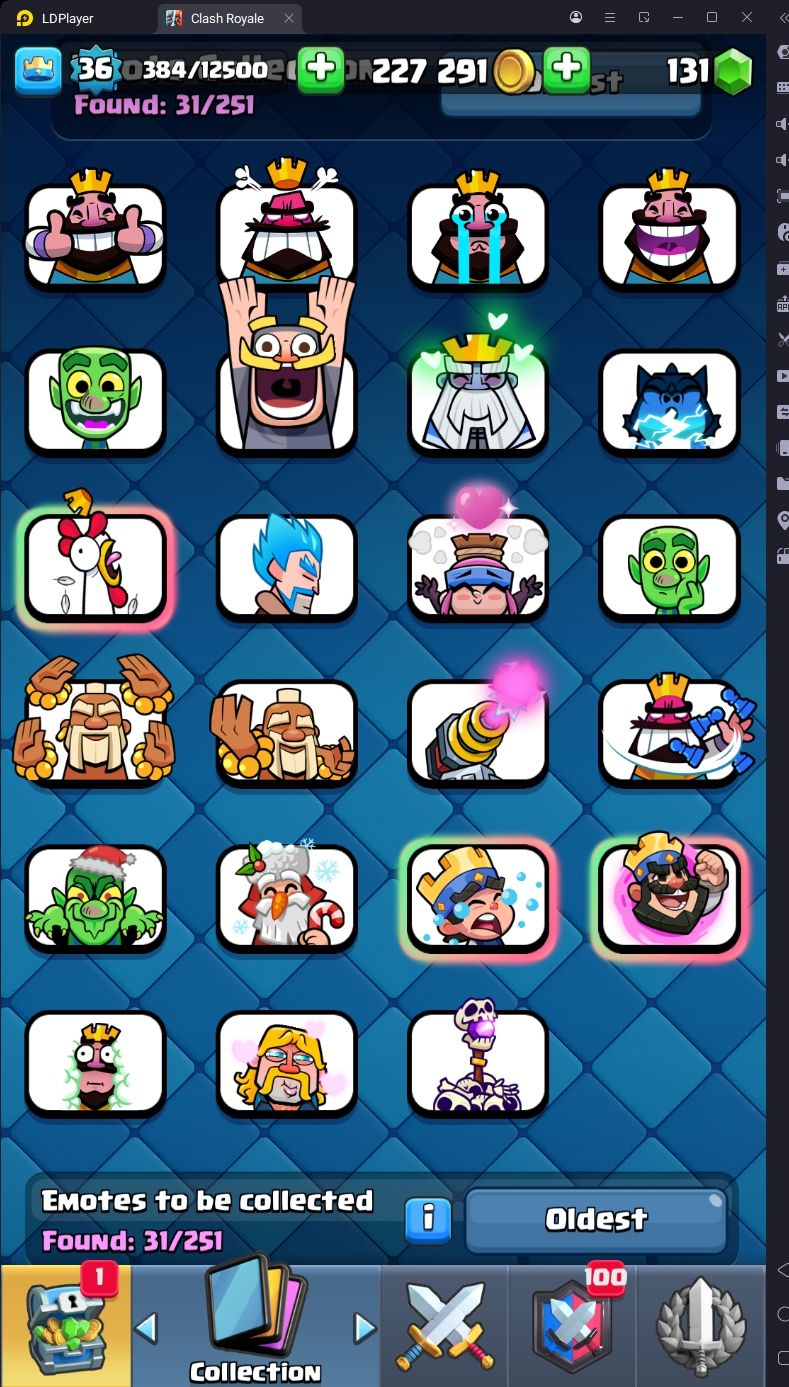Select the Santa goblin emote
Image resolution: width=789 pixels, height=1387 pixels.
[95, 898]
